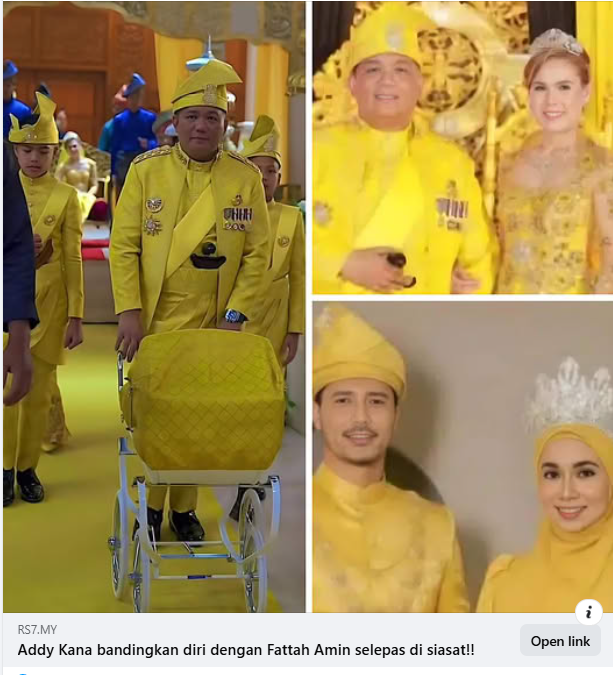Open the link info icon
613x682 pixels.
click(588, 612)
